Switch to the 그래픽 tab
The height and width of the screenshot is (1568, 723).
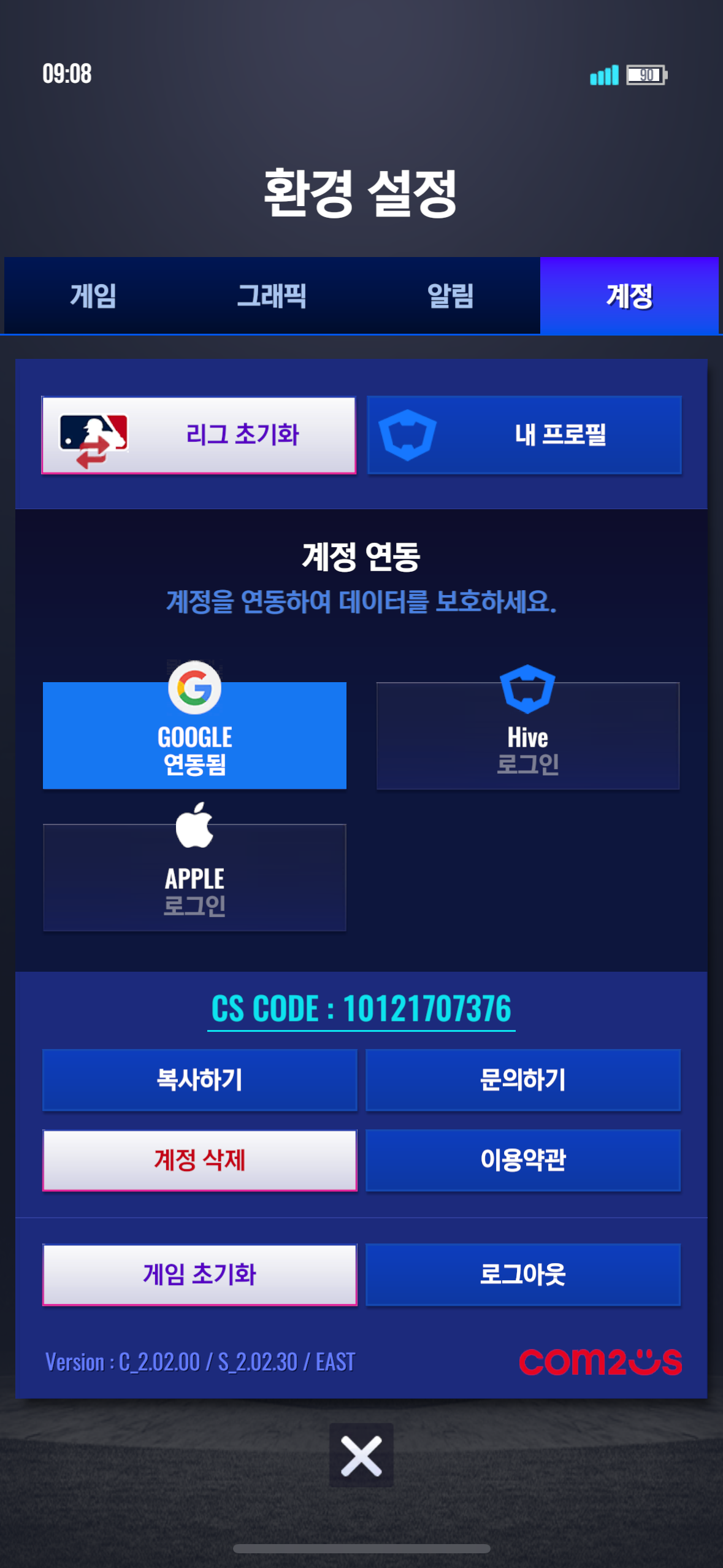[272, 296]
